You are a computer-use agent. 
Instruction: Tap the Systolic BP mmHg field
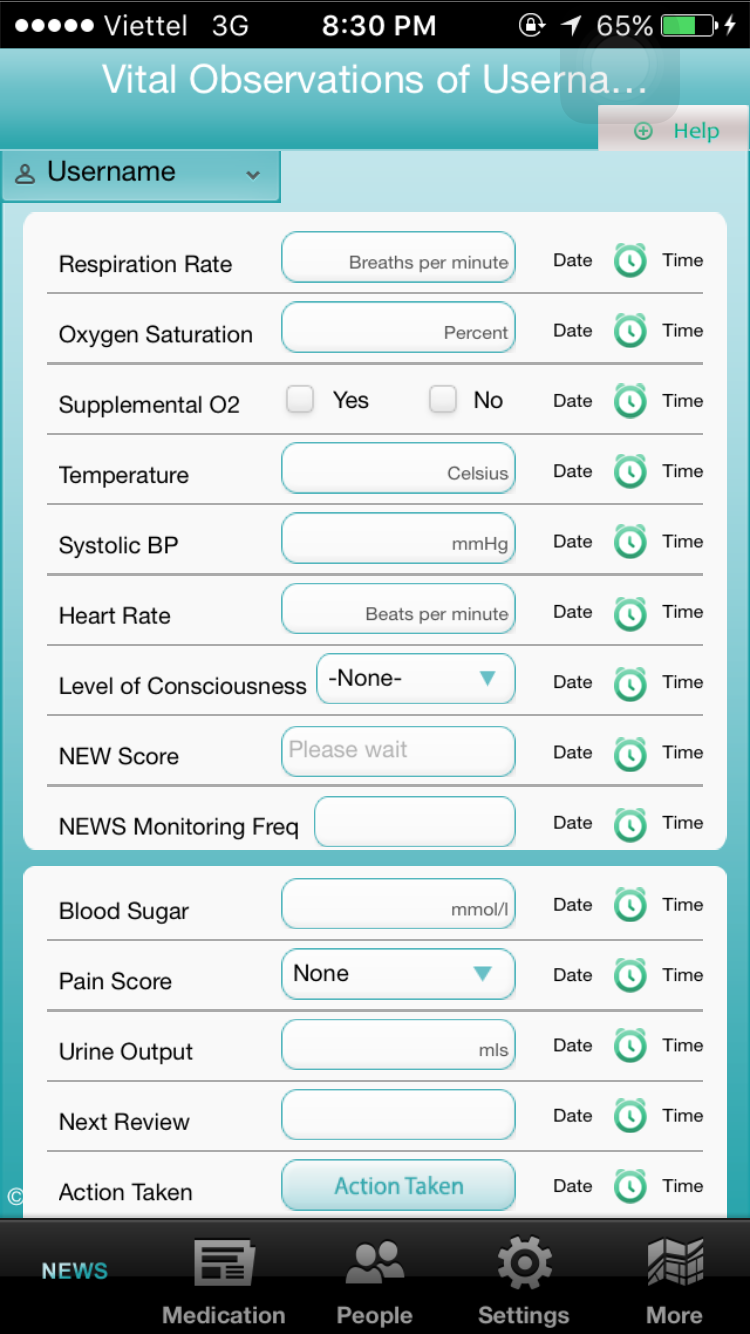[x=398, y=539]
